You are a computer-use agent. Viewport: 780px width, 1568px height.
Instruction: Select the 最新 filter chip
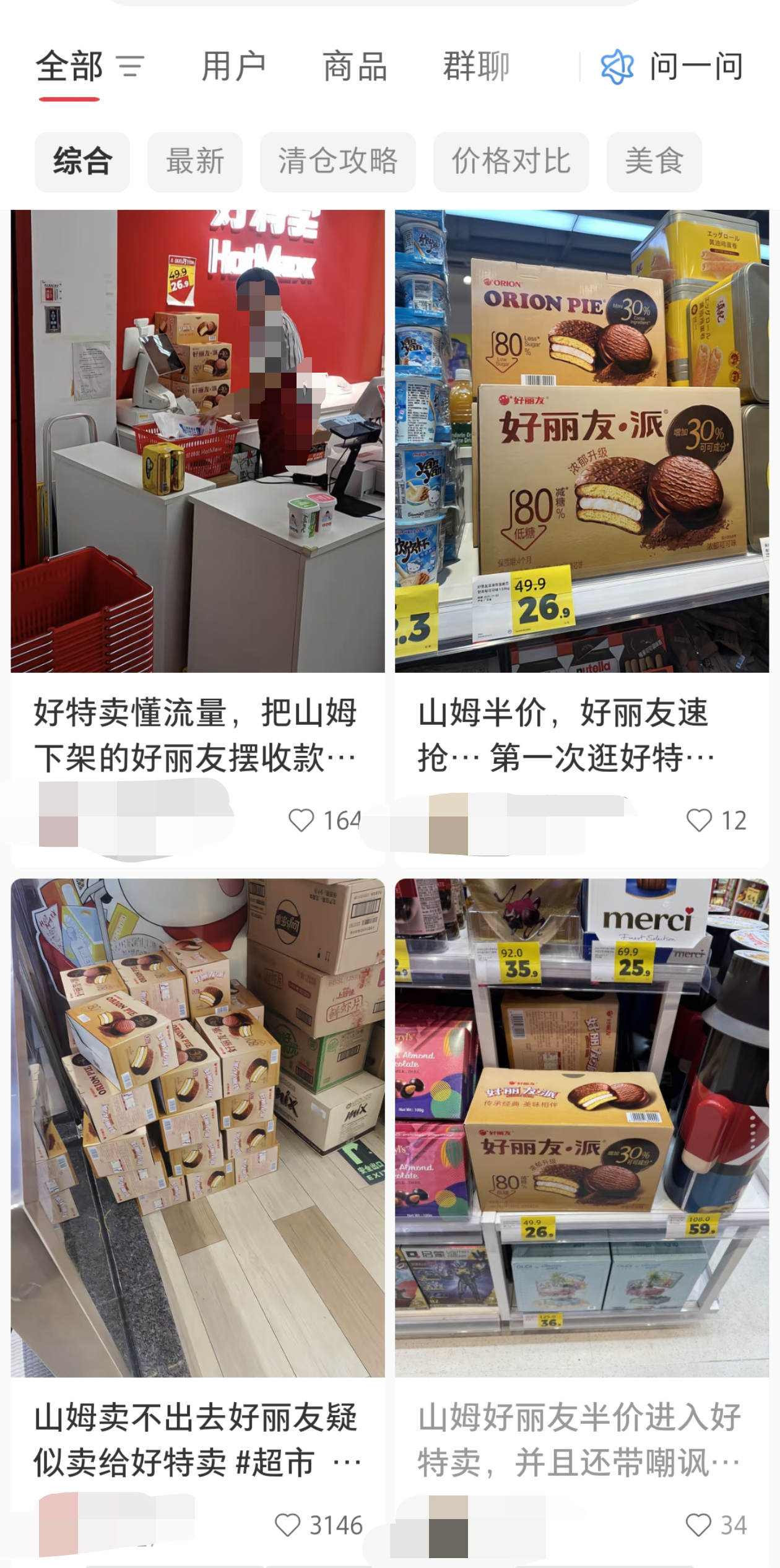[x=194, y=162]
